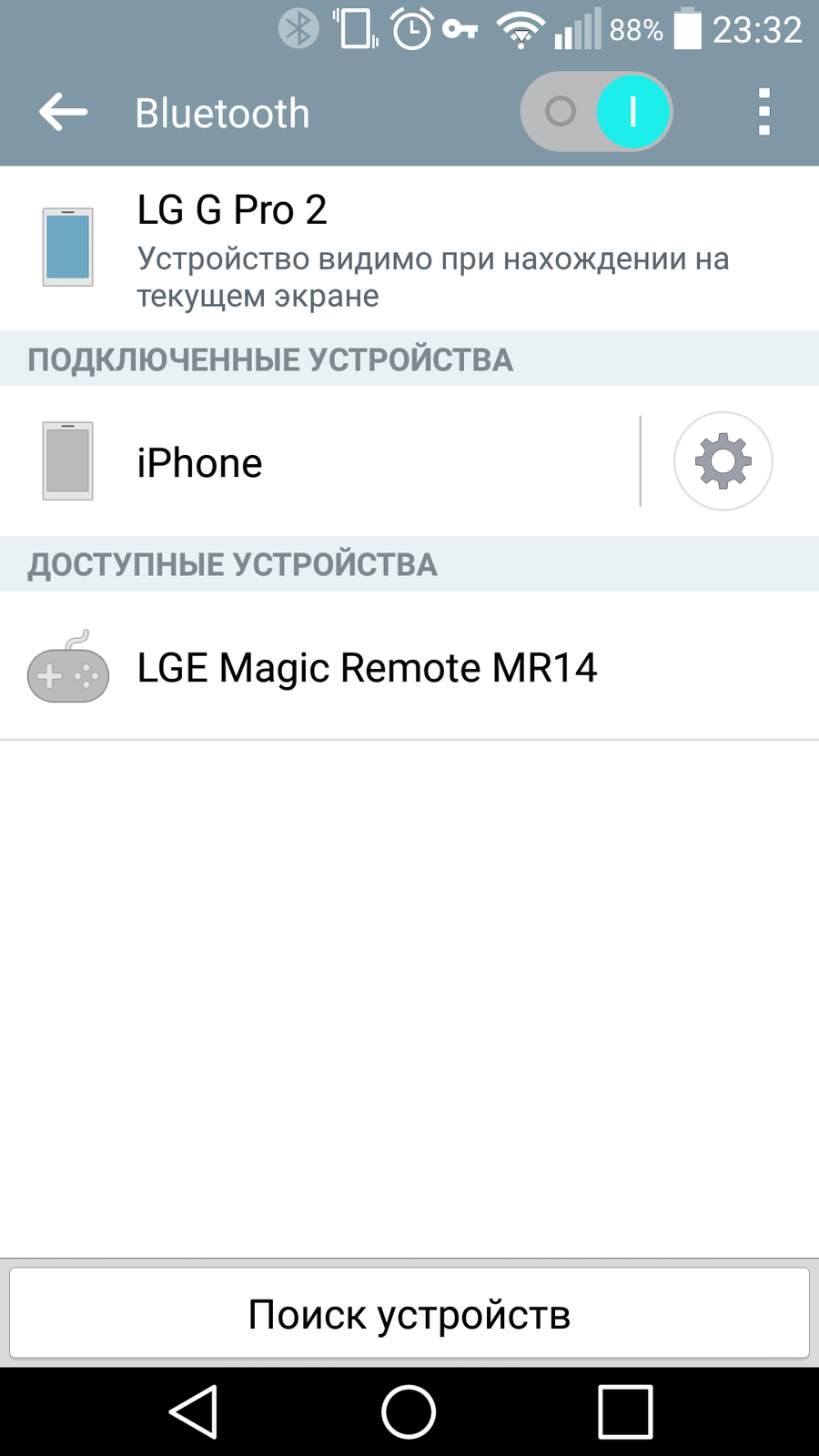
Task: Go back from Bluetooth settings
Action: [x=64, y=113]
